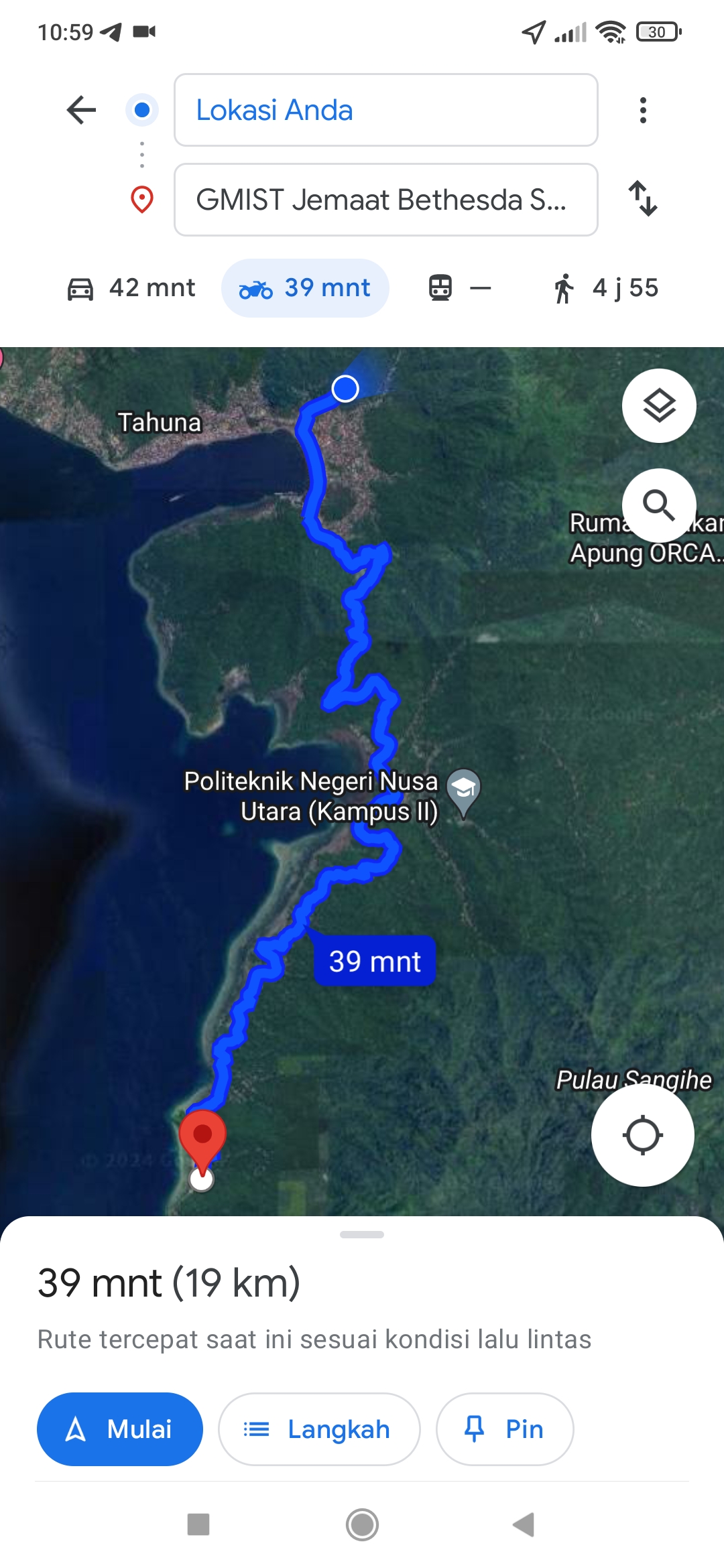The image size is (724, 1568).
Task: Tap the Politeknik Negeri Nusa Utara marker
Action: [x=463, y=791]
